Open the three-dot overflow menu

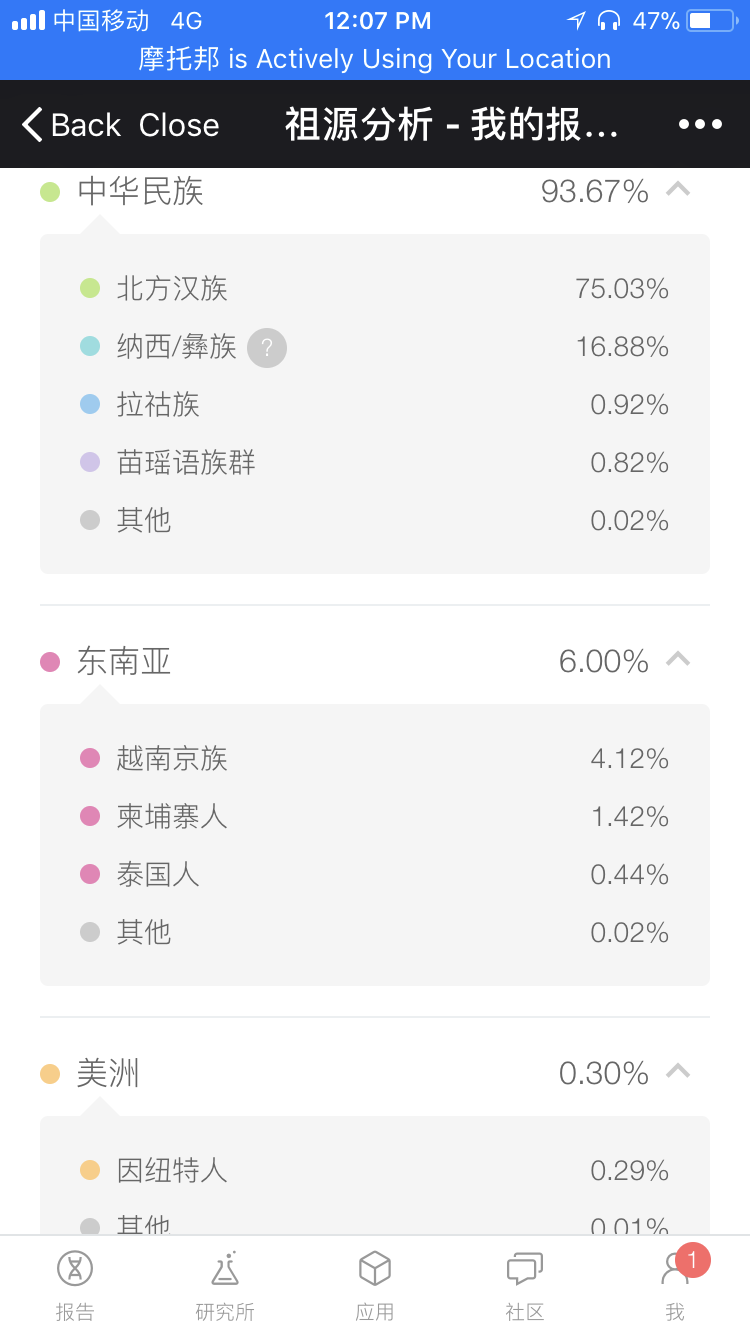point(700,125)
